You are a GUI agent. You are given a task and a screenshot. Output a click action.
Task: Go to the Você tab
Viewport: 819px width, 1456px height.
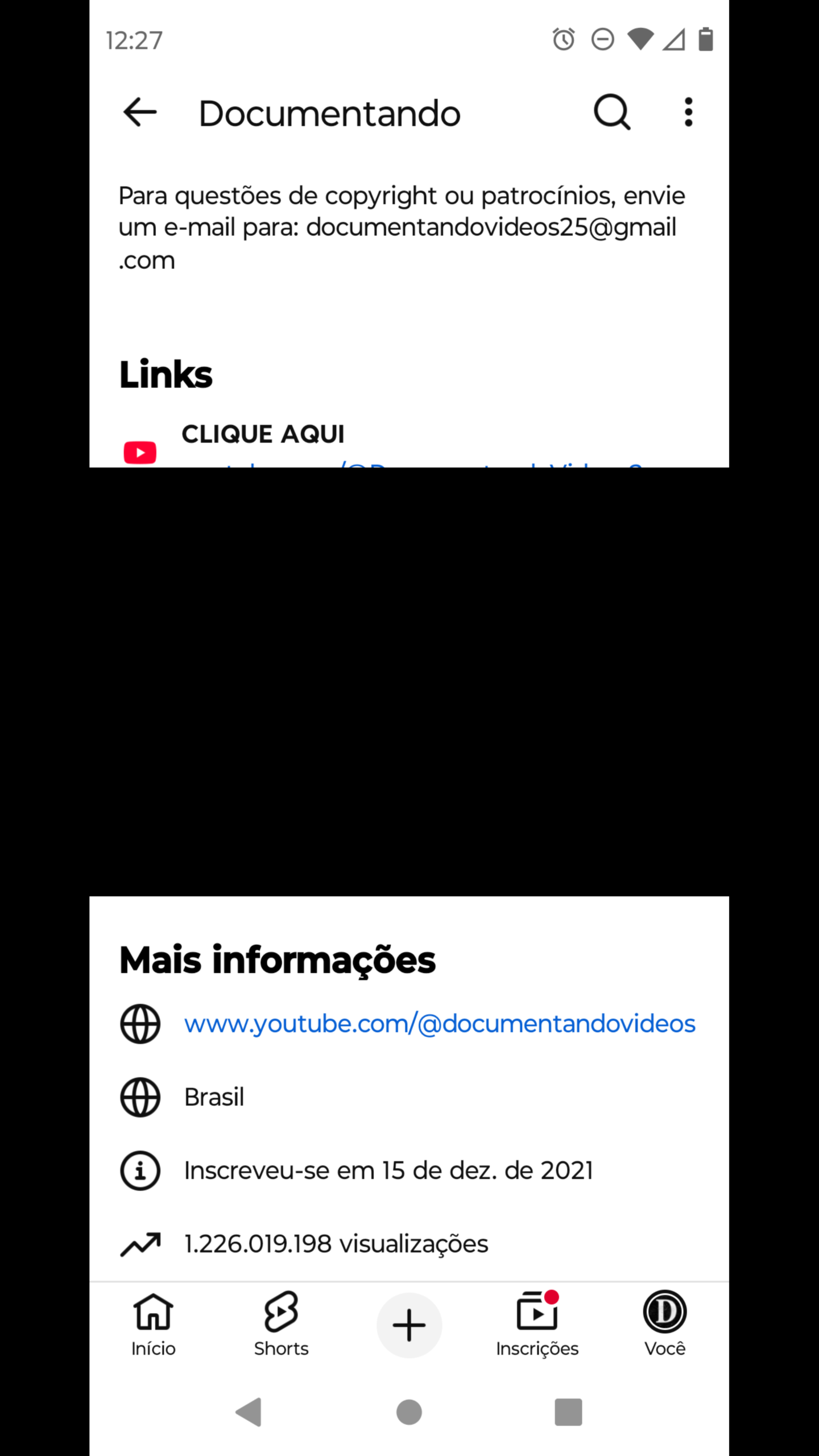(x=665, y=1325)
